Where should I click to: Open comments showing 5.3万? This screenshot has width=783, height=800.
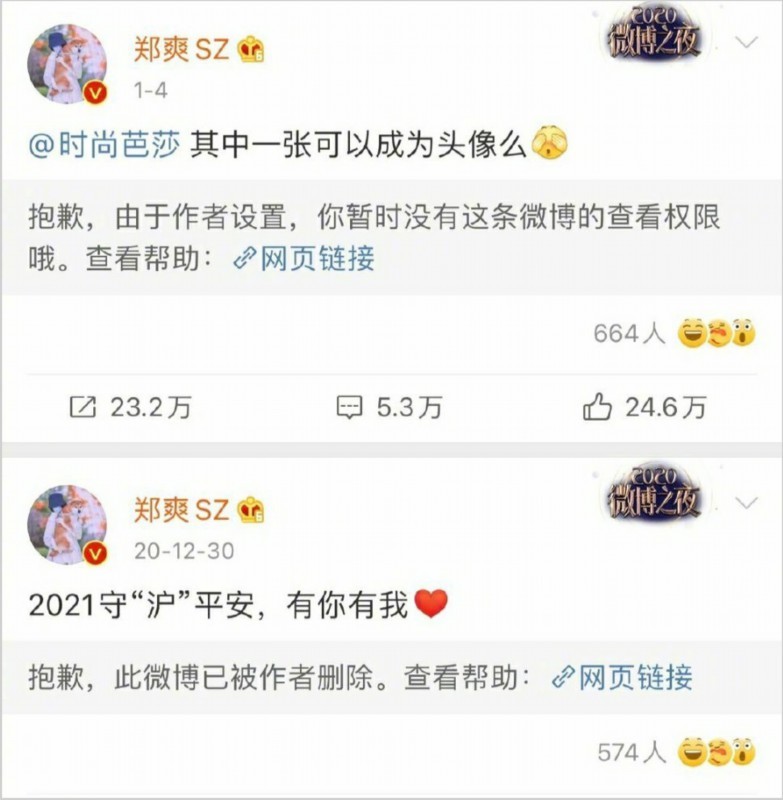click(x=390, y=407)
